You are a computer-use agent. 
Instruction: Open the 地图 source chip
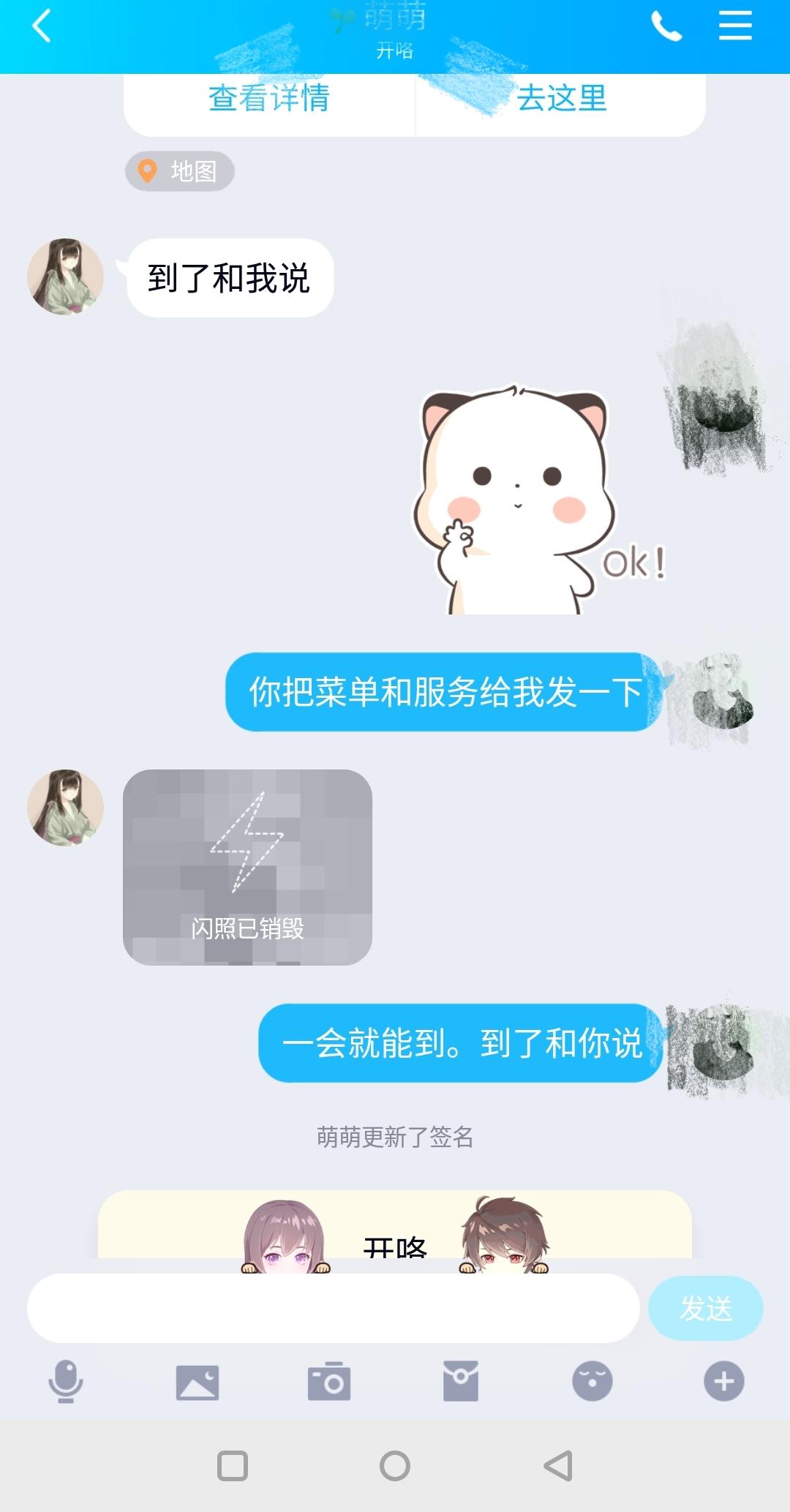(180, 171)
